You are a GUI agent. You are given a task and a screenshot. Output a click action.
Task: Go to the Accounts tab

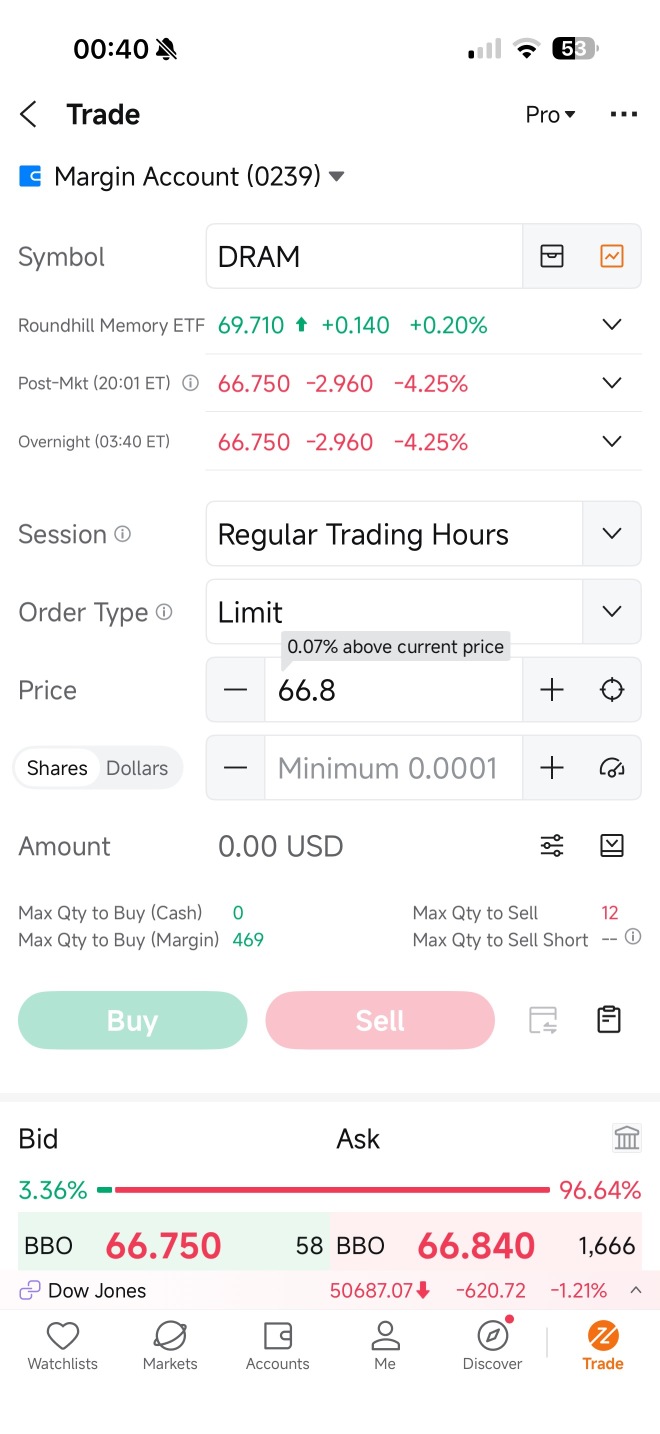pyautogui.click(x=278, y=1345)
